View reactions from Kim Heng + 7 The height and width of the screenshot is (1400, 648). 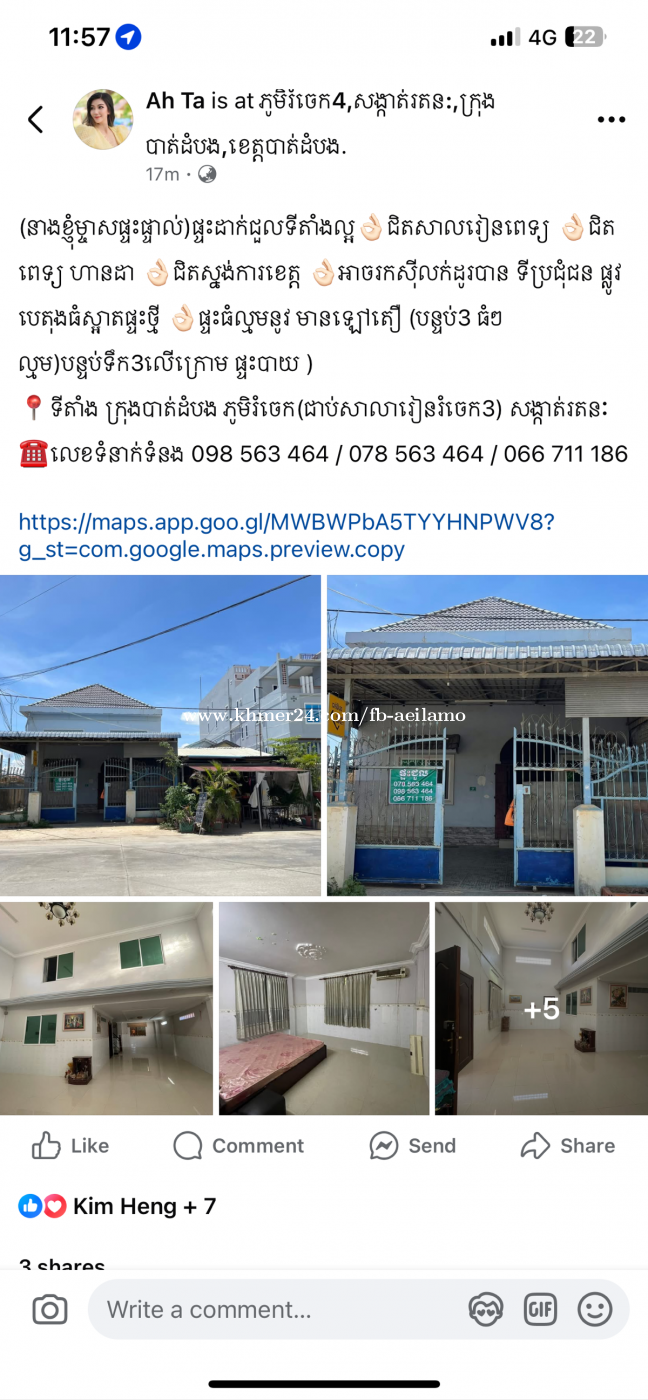[x=117, y=1206]
